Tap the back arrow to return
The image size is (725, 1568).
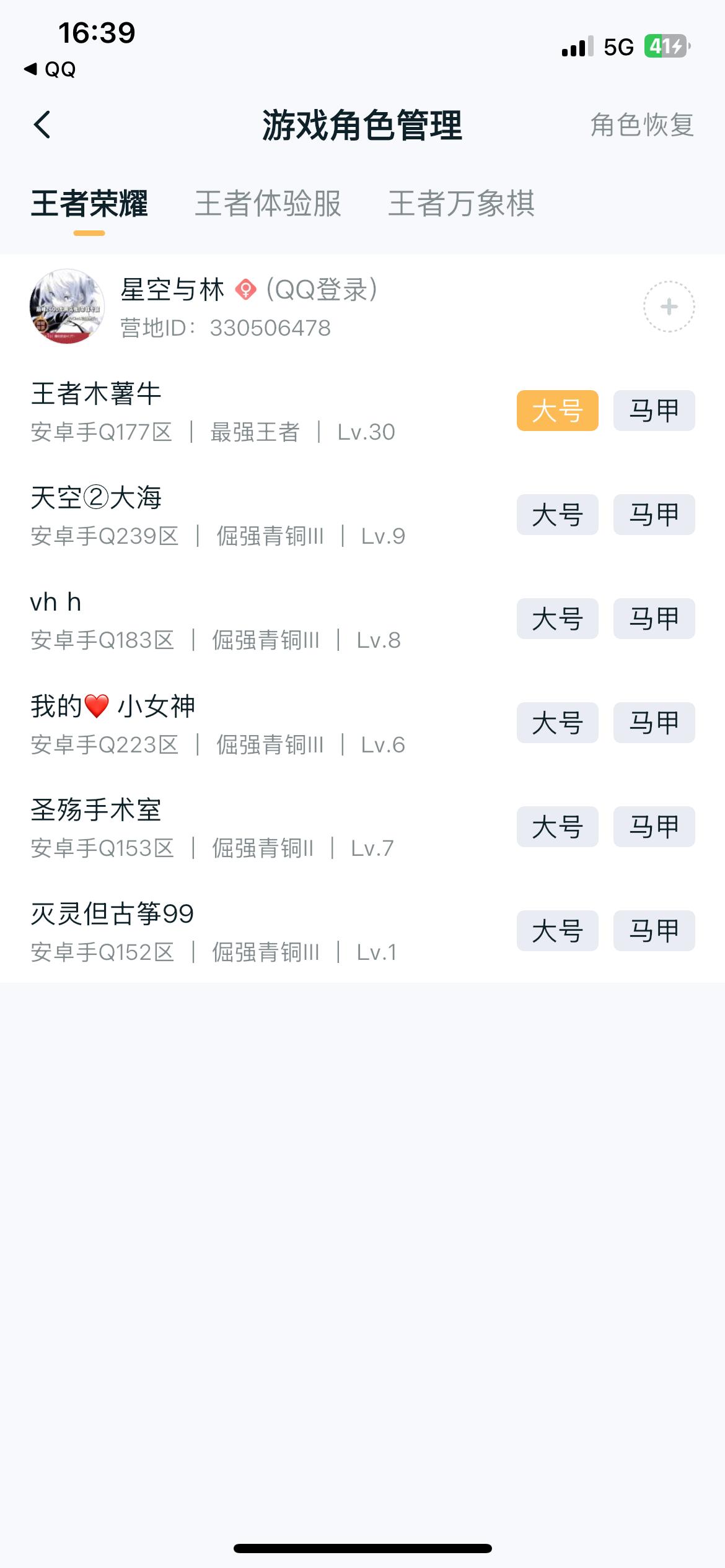(41, 124)
